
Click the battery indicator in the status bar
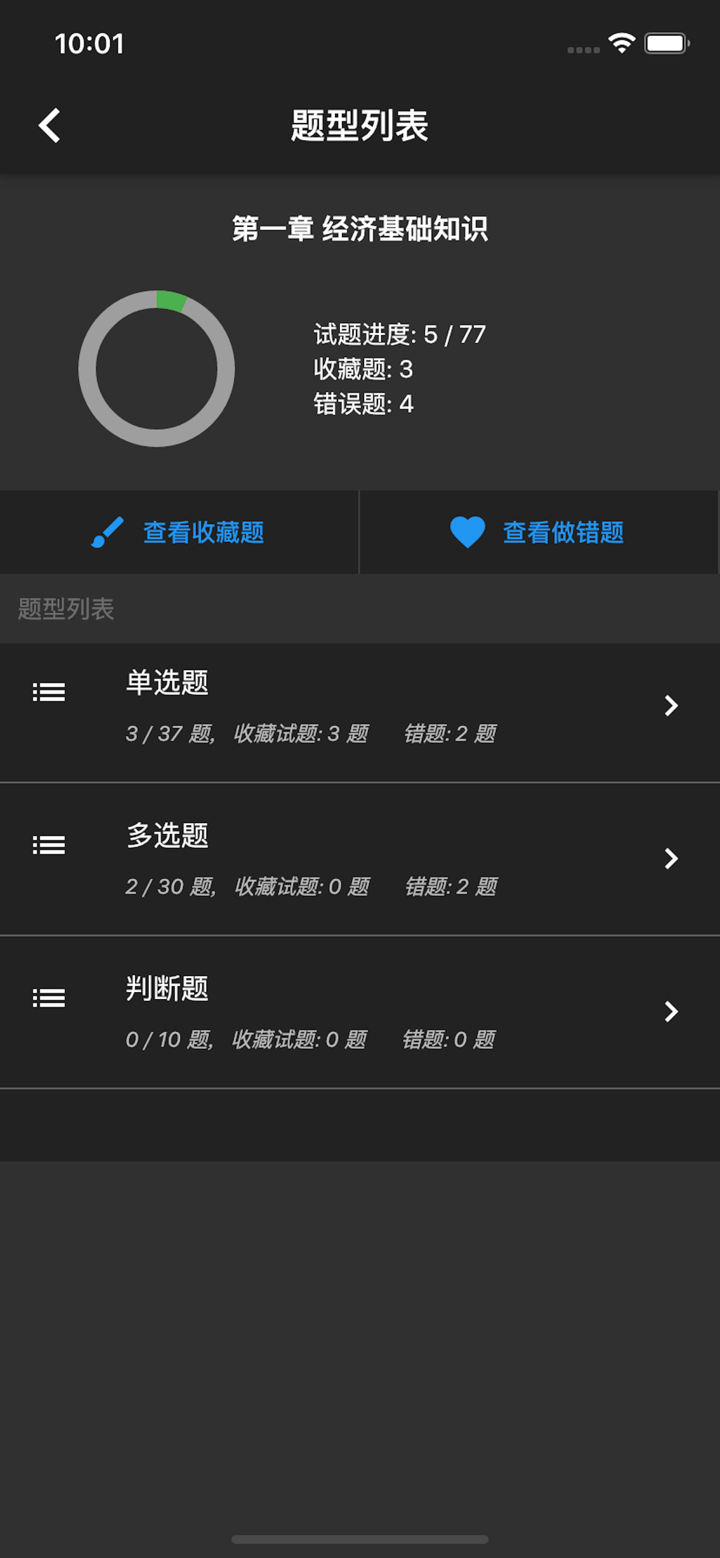(664, 43)
